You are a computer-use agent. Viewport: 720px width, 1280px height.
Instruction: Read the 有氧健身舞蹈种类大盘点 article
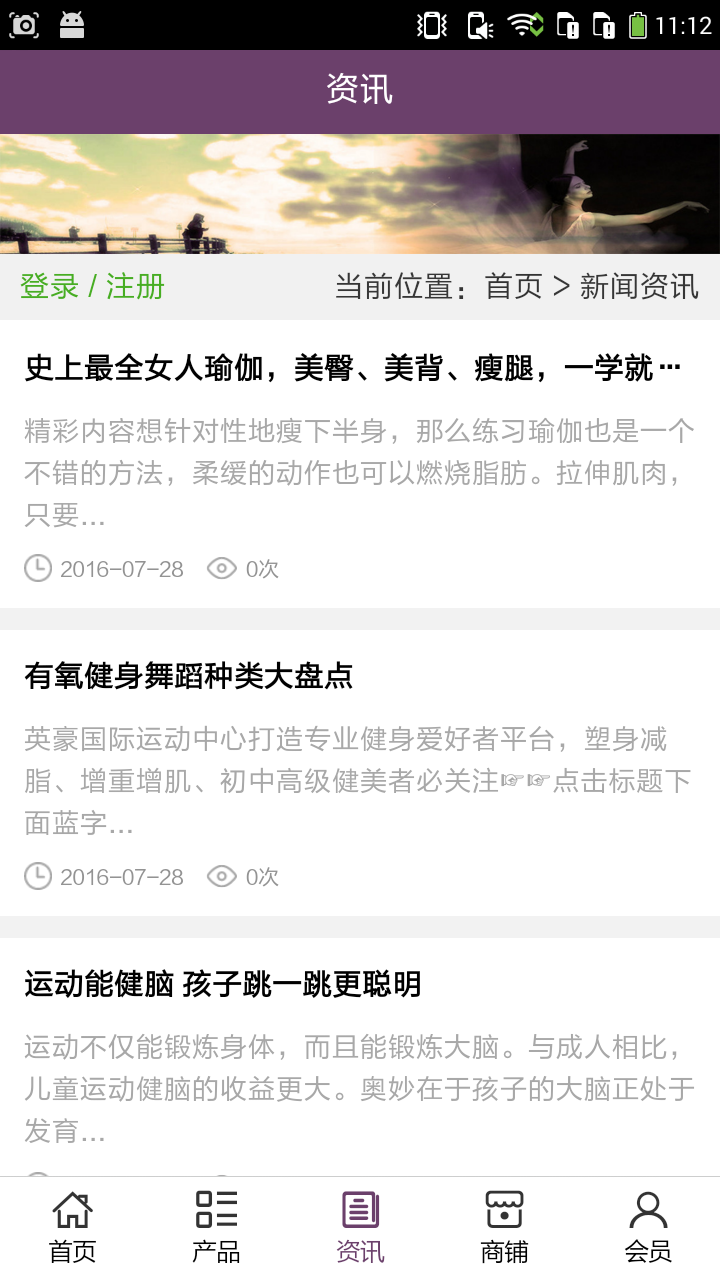(x=189, y=677)
